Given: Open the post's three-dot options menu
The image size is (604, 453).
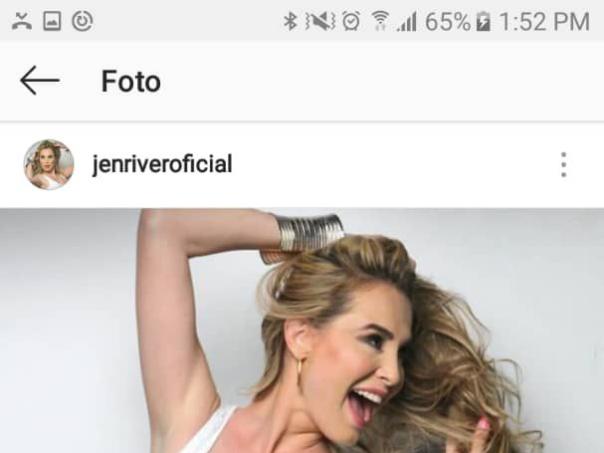Looking at the screenshot, I should [x=564, y=165].
